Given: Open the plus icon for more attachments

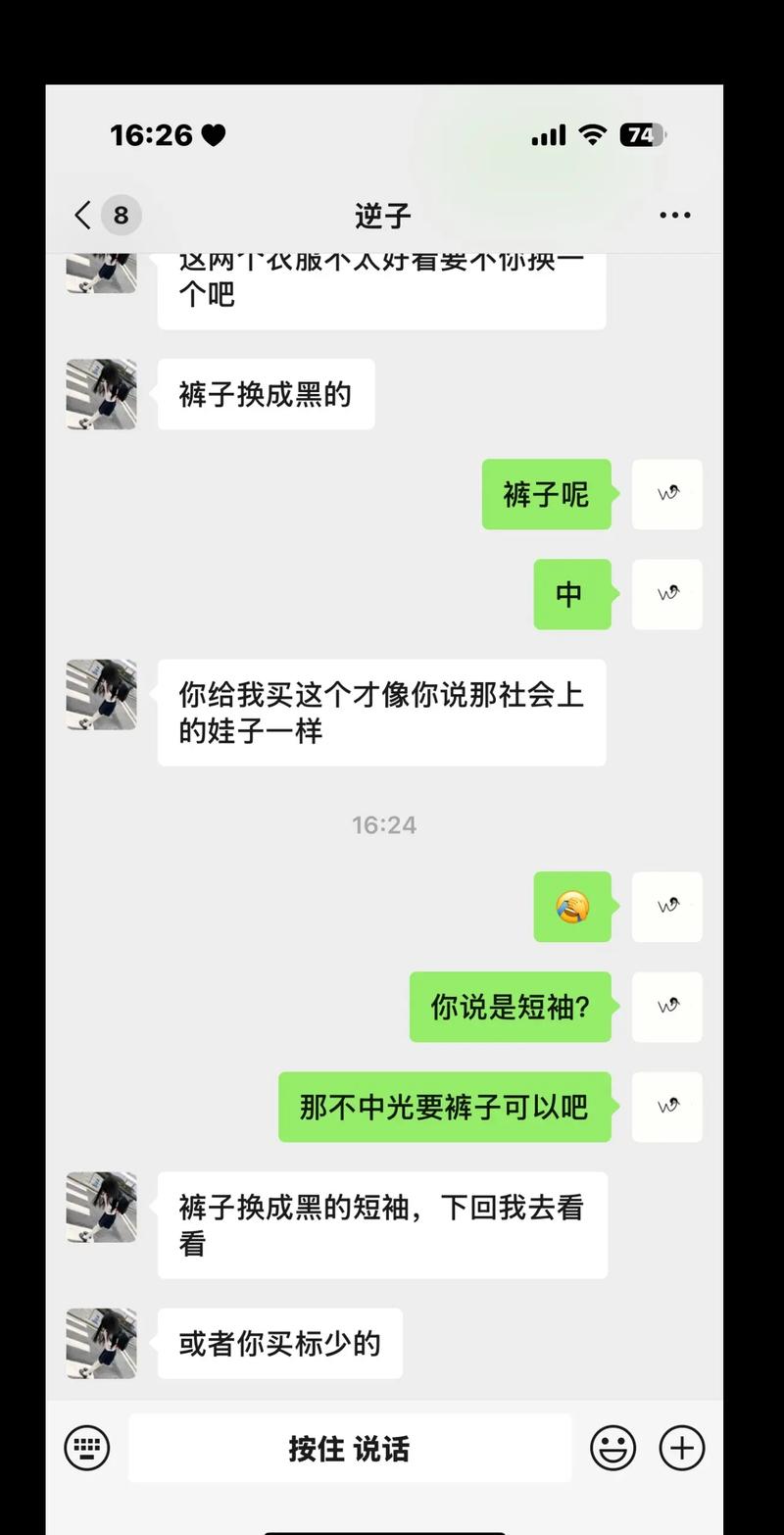Looking at the screenshot, I should (683, 1448).
